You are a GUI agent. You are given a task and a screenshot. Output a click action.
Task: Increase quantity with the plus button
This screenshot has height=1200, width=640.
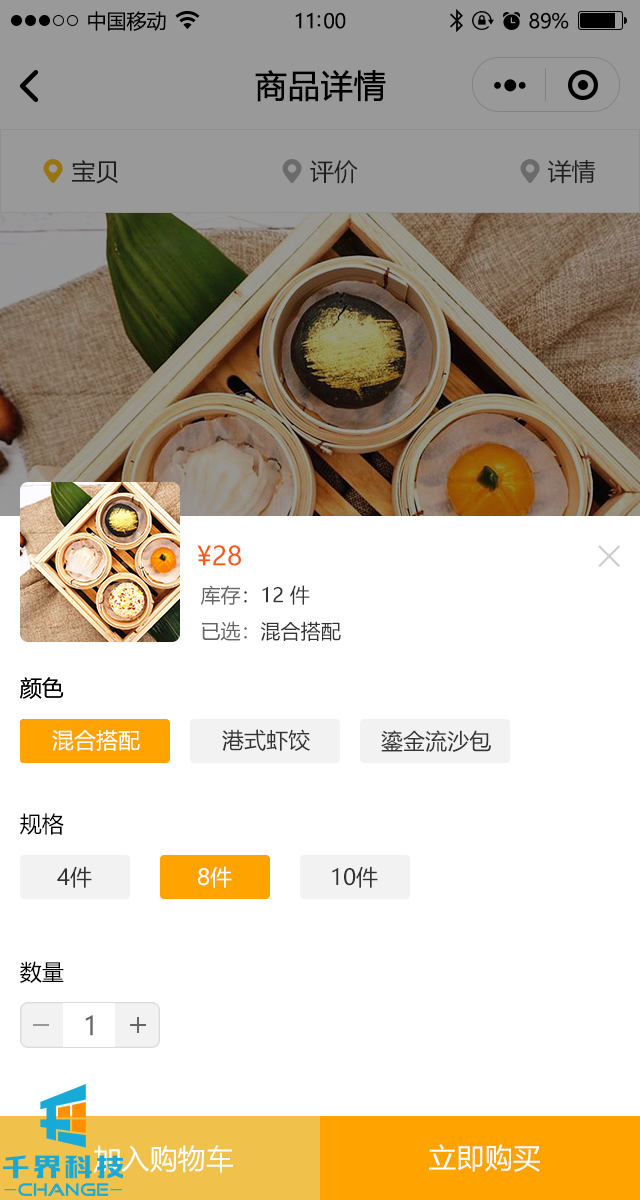[x=138, y=1025]
